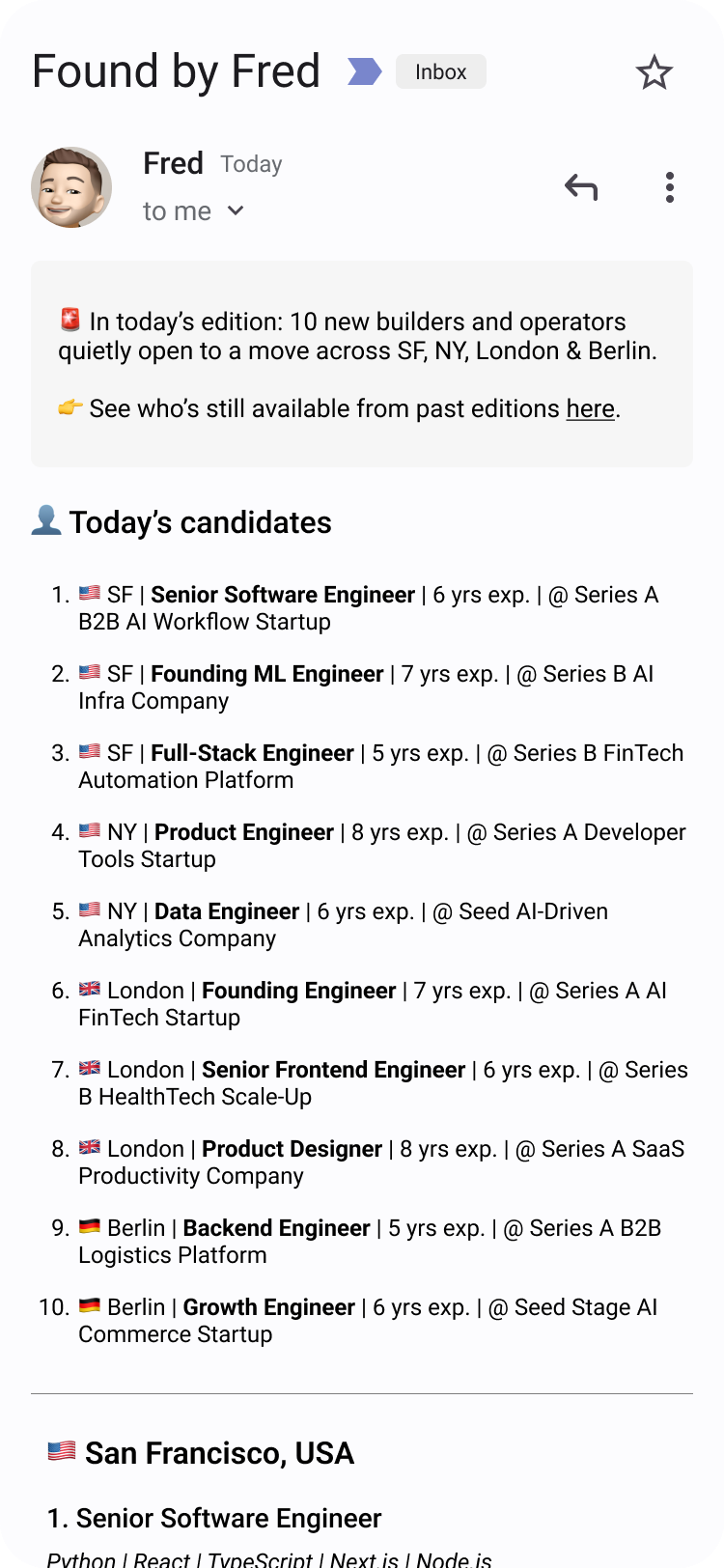Image resolution: width=724 pixels, height=1568 pixels.
Task: Open the "here" link for past editions
Action: pos(590,409)
